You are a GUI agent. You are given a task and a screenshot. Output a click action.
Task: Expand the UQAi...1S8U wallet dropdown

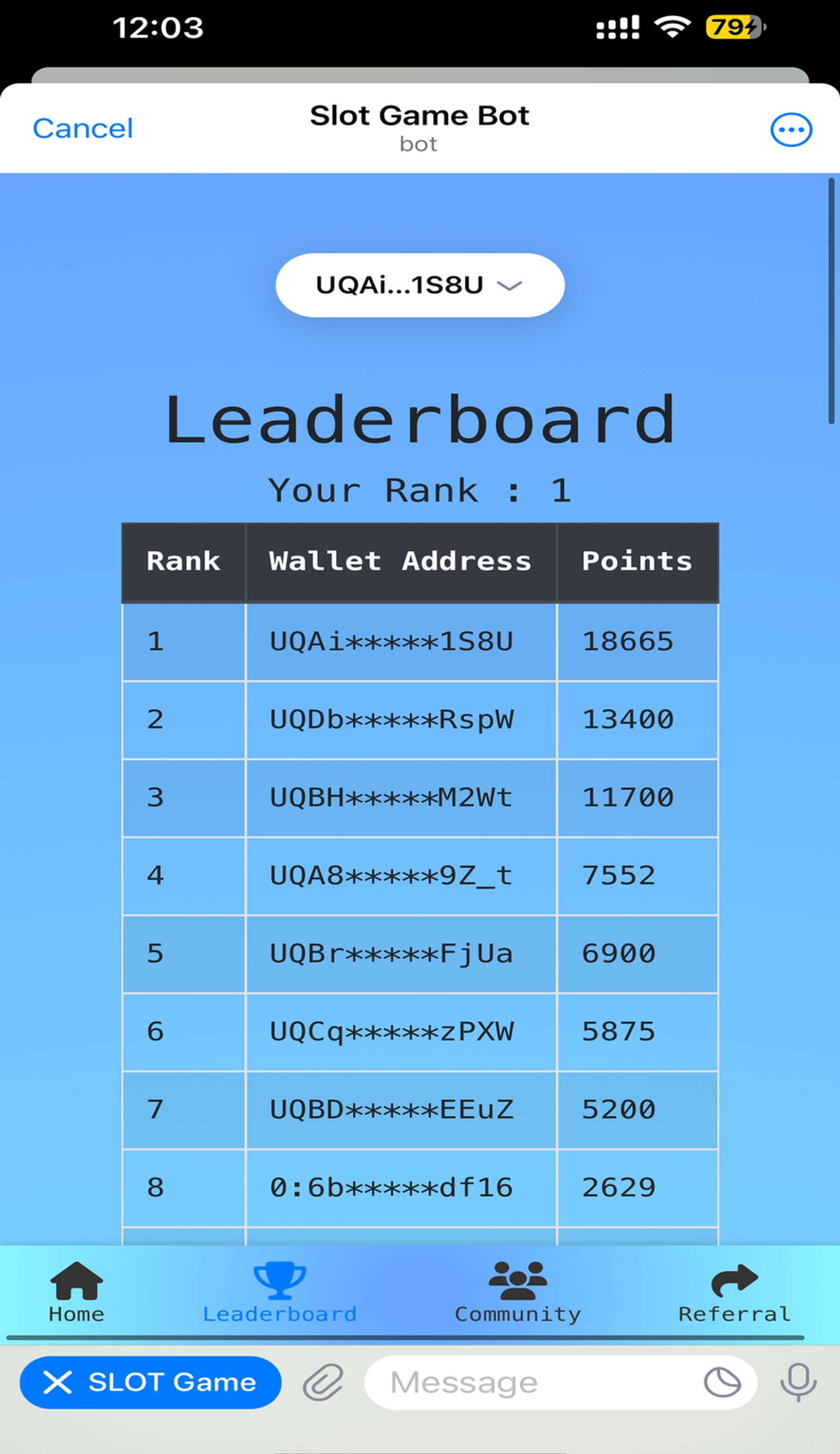pyautogui.click(x=419, y=285)
